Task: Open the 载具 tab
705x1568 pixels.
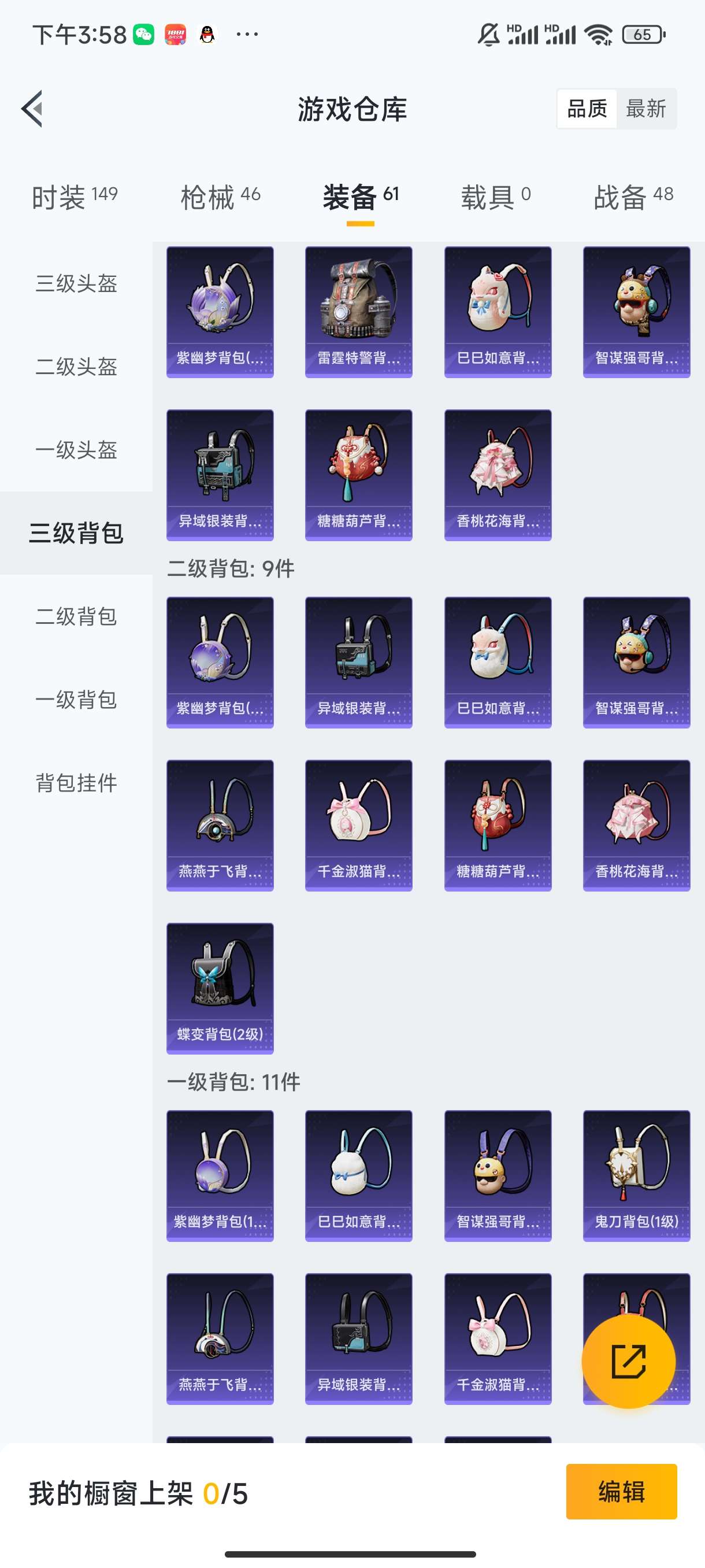Action: (496, 197)
